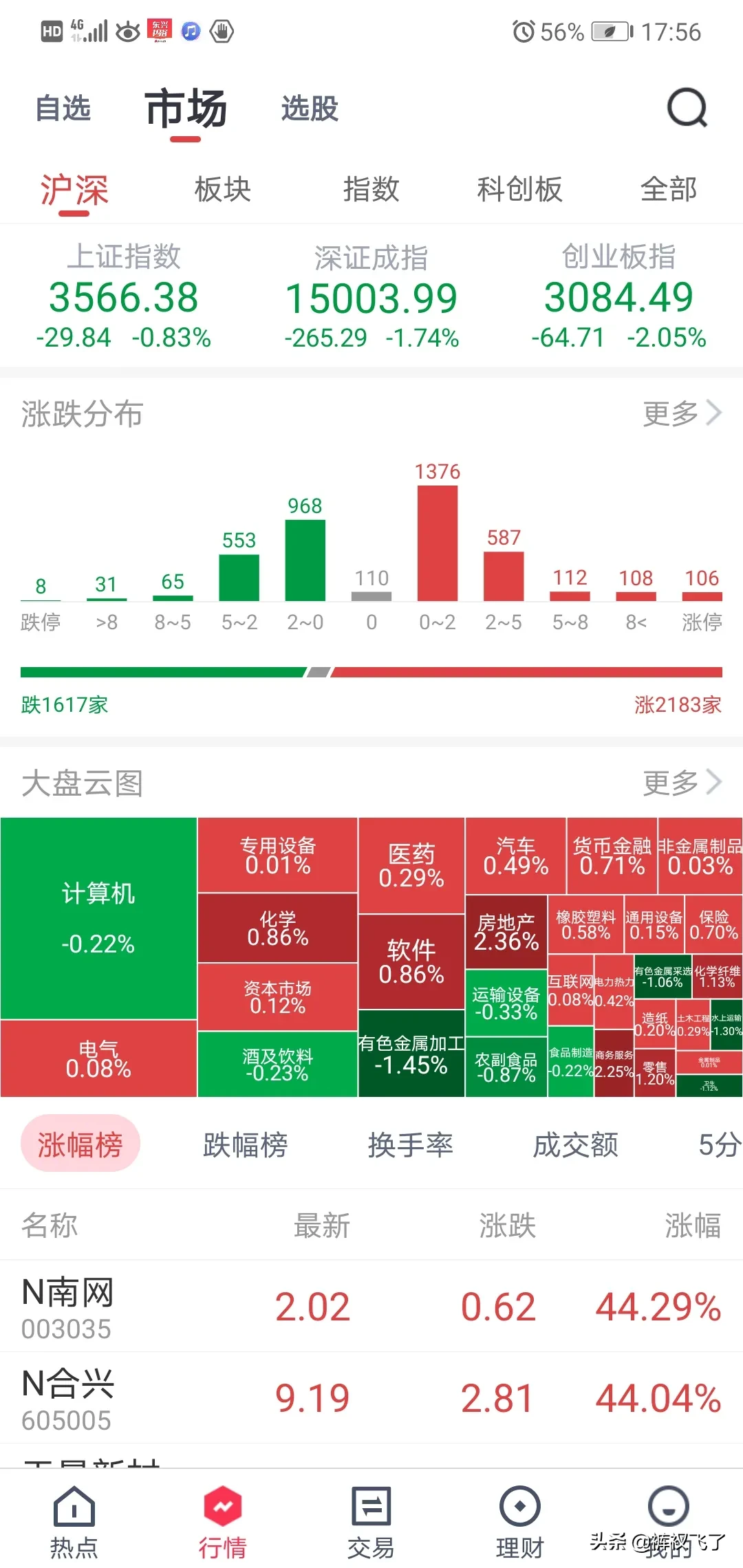Open the 上证指数 index card

pyautogui.click(x=124, y=296)
